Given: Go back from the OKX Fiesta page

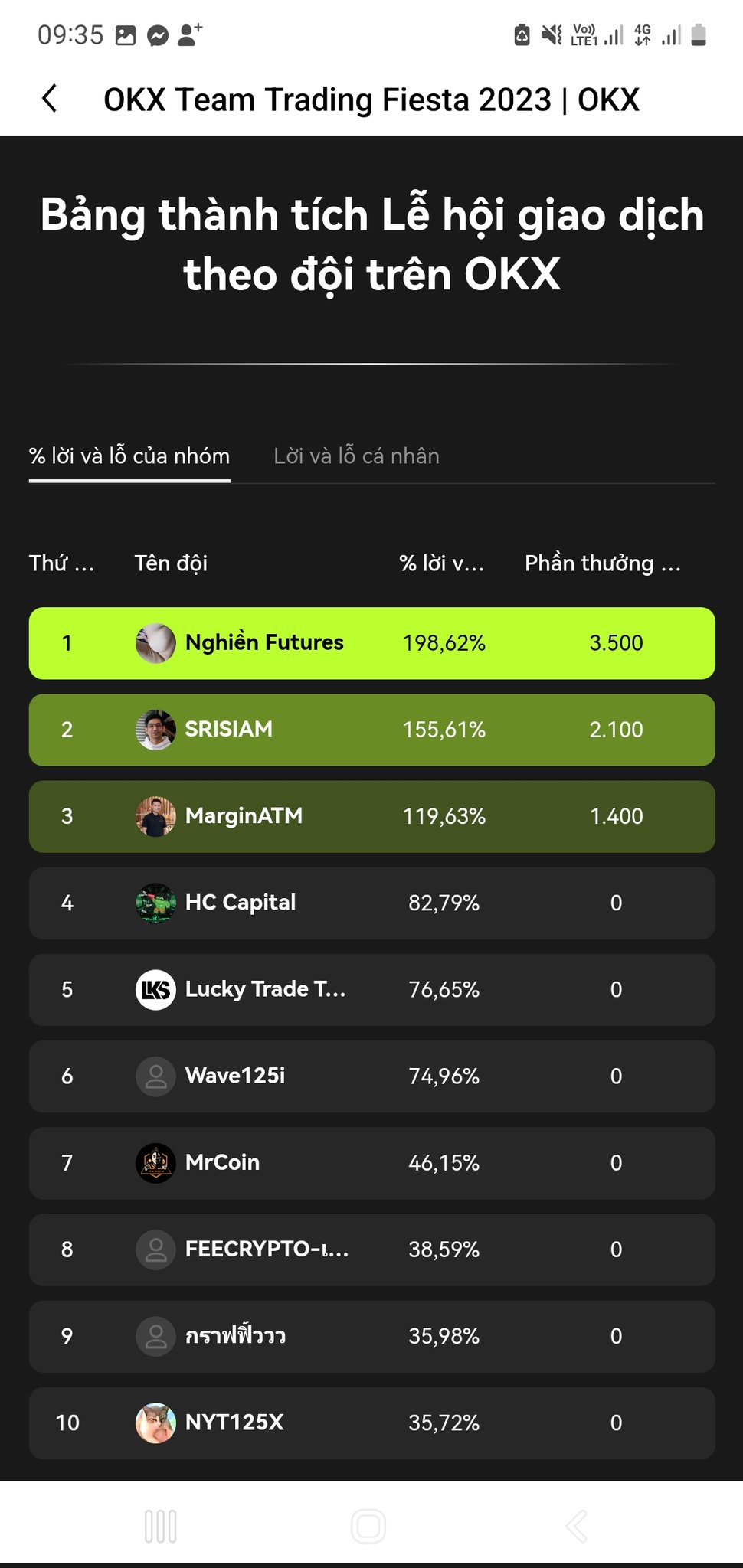Looking at the screenshot, I should [x=50, y=99].
